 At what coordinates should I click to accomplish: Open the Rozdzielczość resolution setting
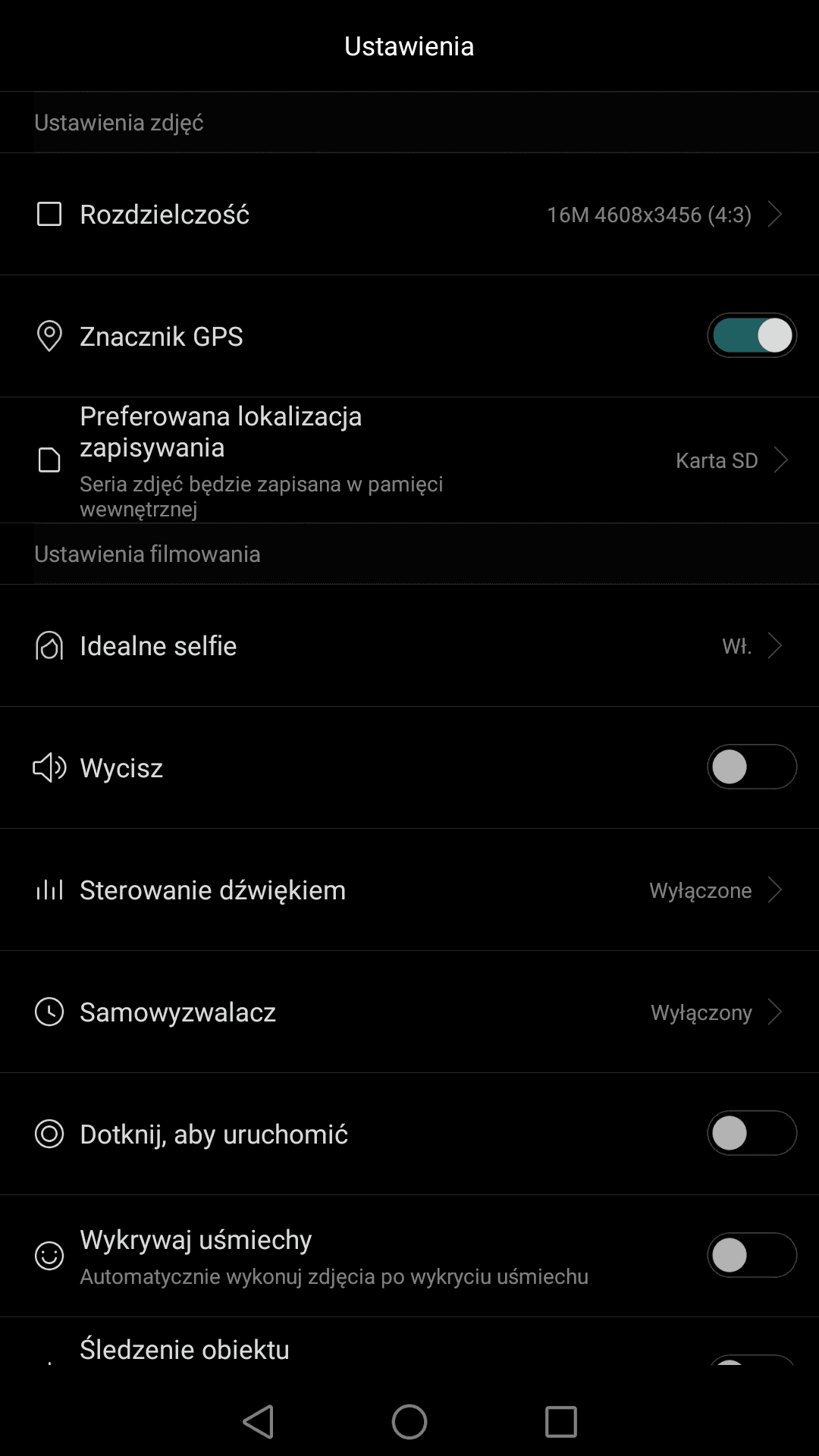pos(409,215)
